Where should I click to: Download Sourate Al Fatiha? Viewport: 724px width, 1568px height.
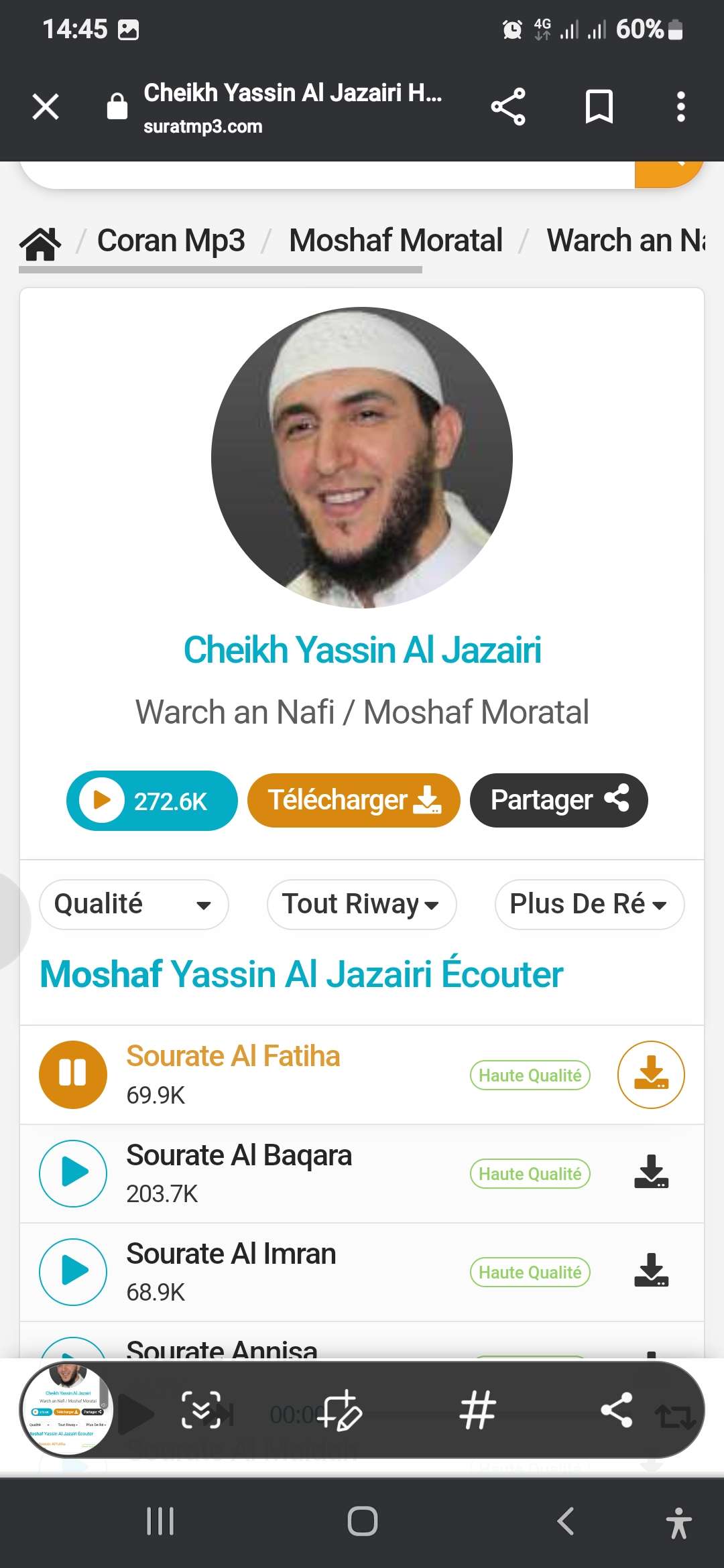[651, 1074]
